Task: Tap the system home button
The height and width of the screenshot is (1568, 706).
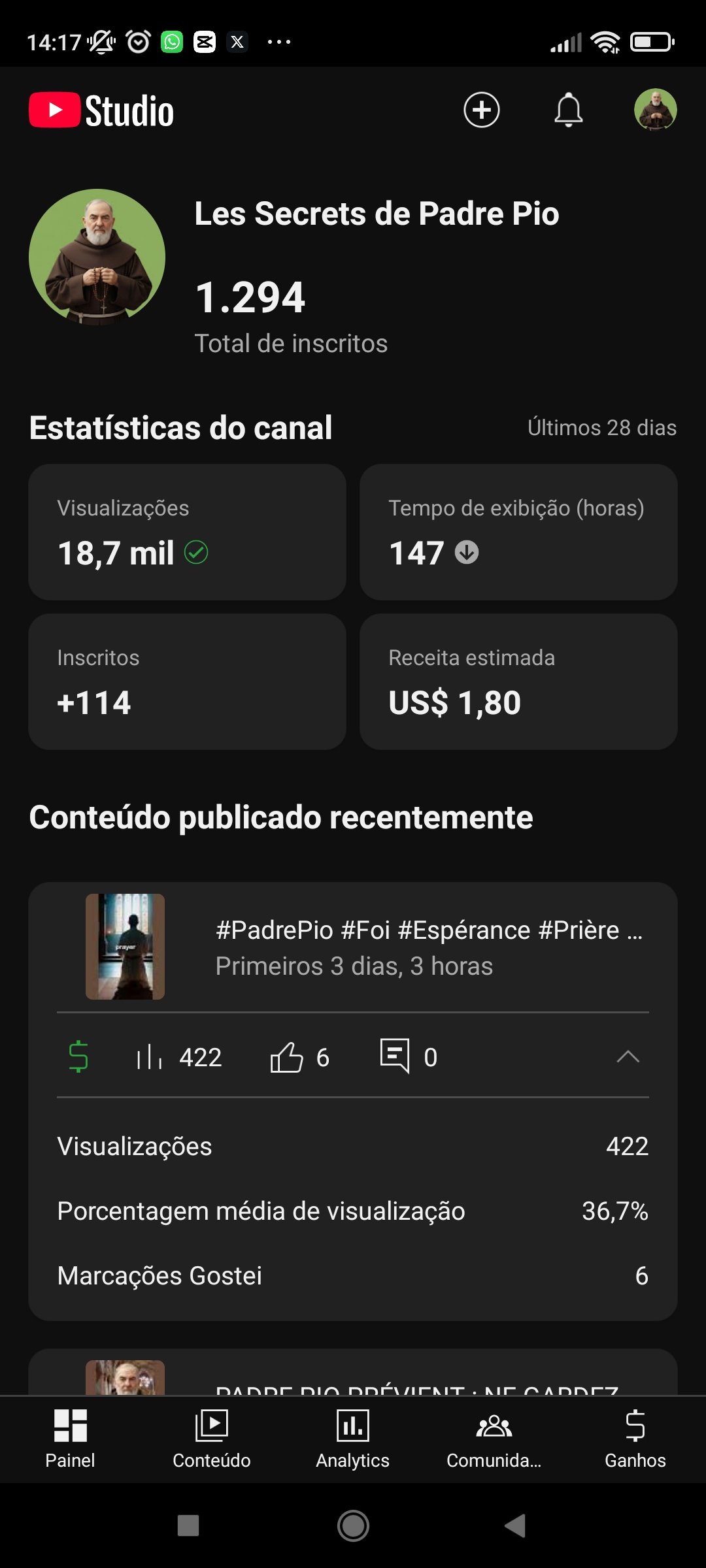Action: [353, 1526]
